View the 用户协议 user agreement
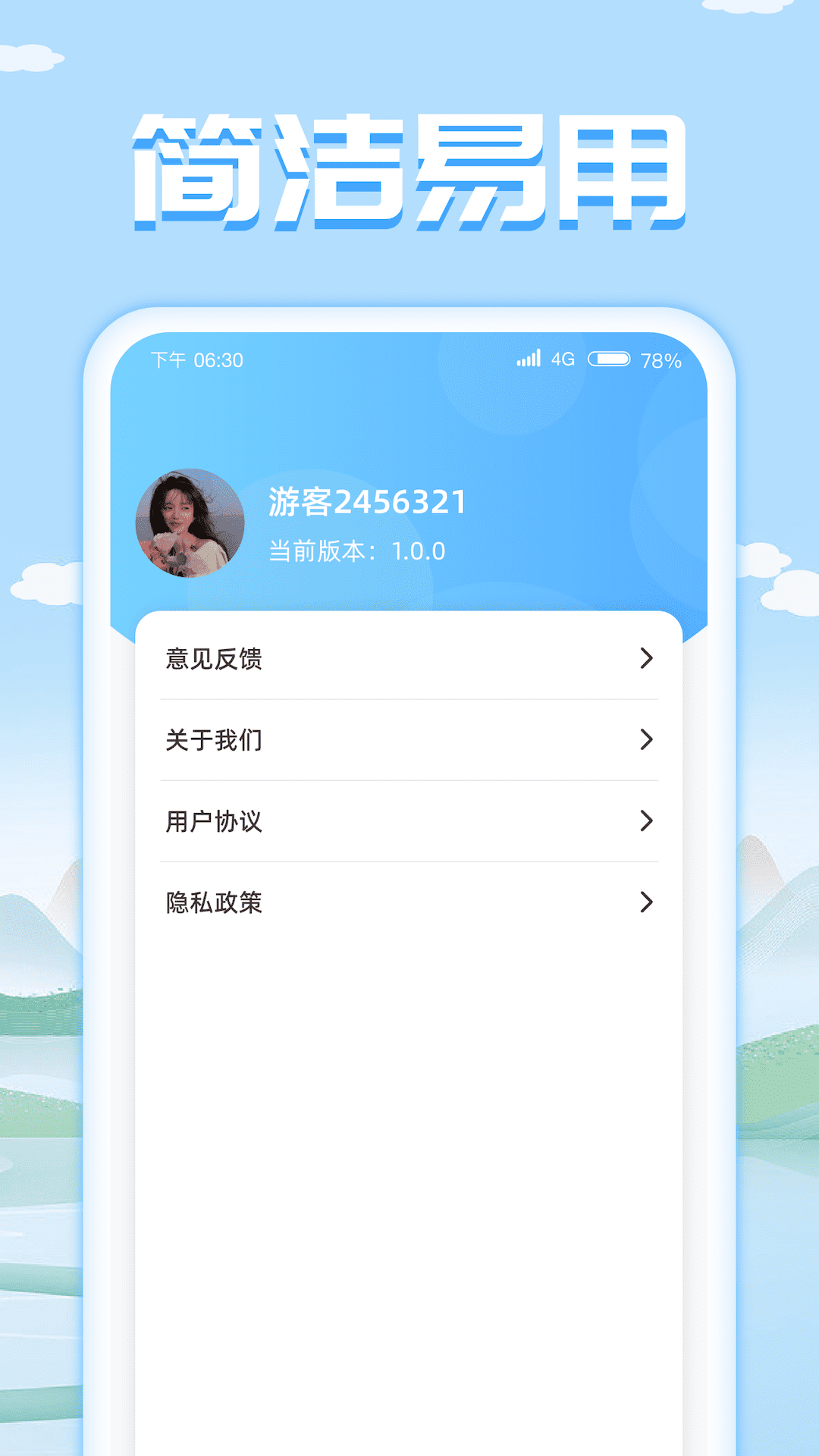The image size is (819, 1456). (x=409, y=821)
